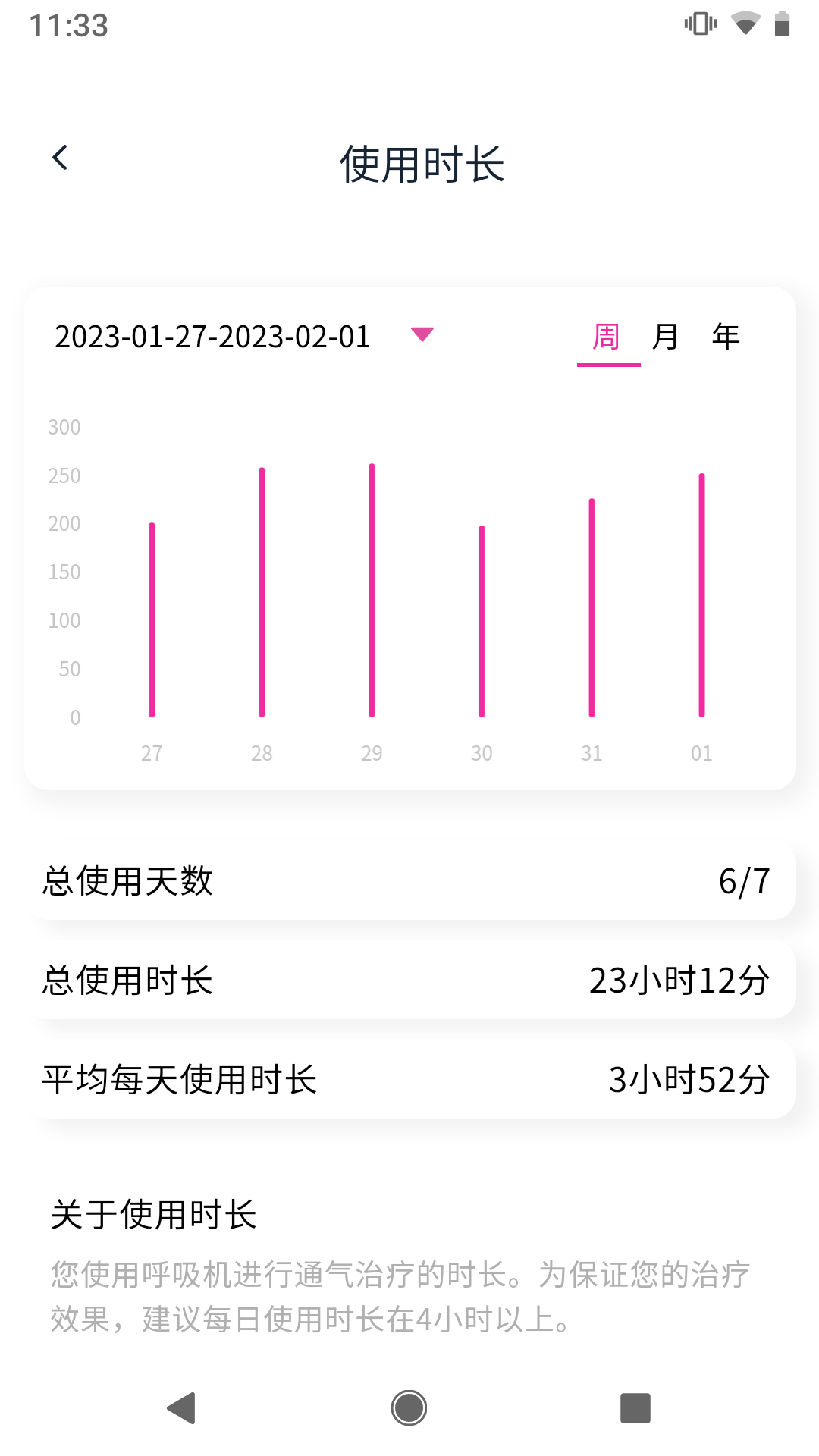The height and width of the screenshot is (1456, 819).
Task: Open the 总使用时长 detail showing 23小时12分
Action: point(409,981)
